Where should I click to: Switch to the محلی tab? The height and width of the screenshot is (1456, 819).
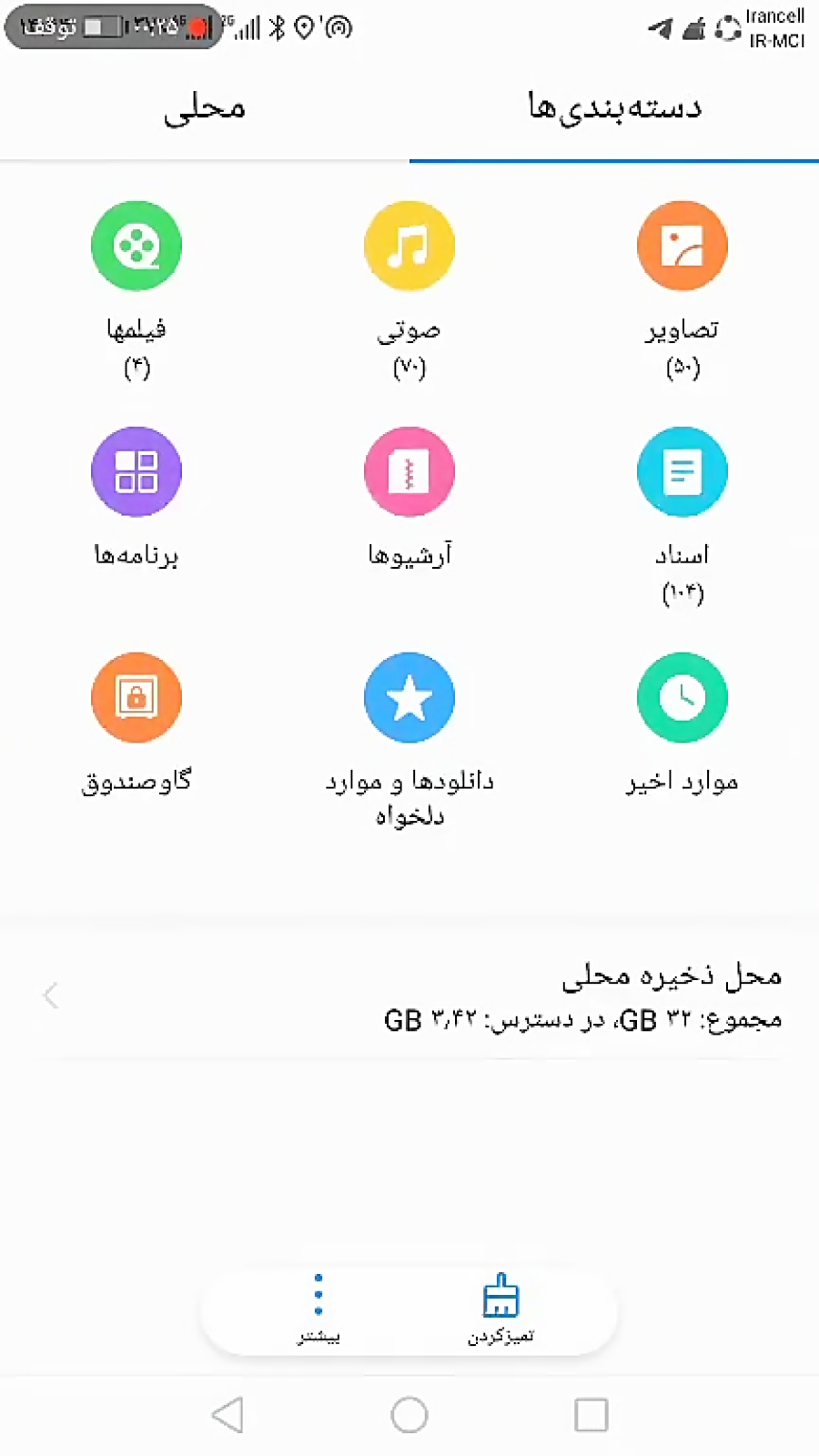[205, 107]
